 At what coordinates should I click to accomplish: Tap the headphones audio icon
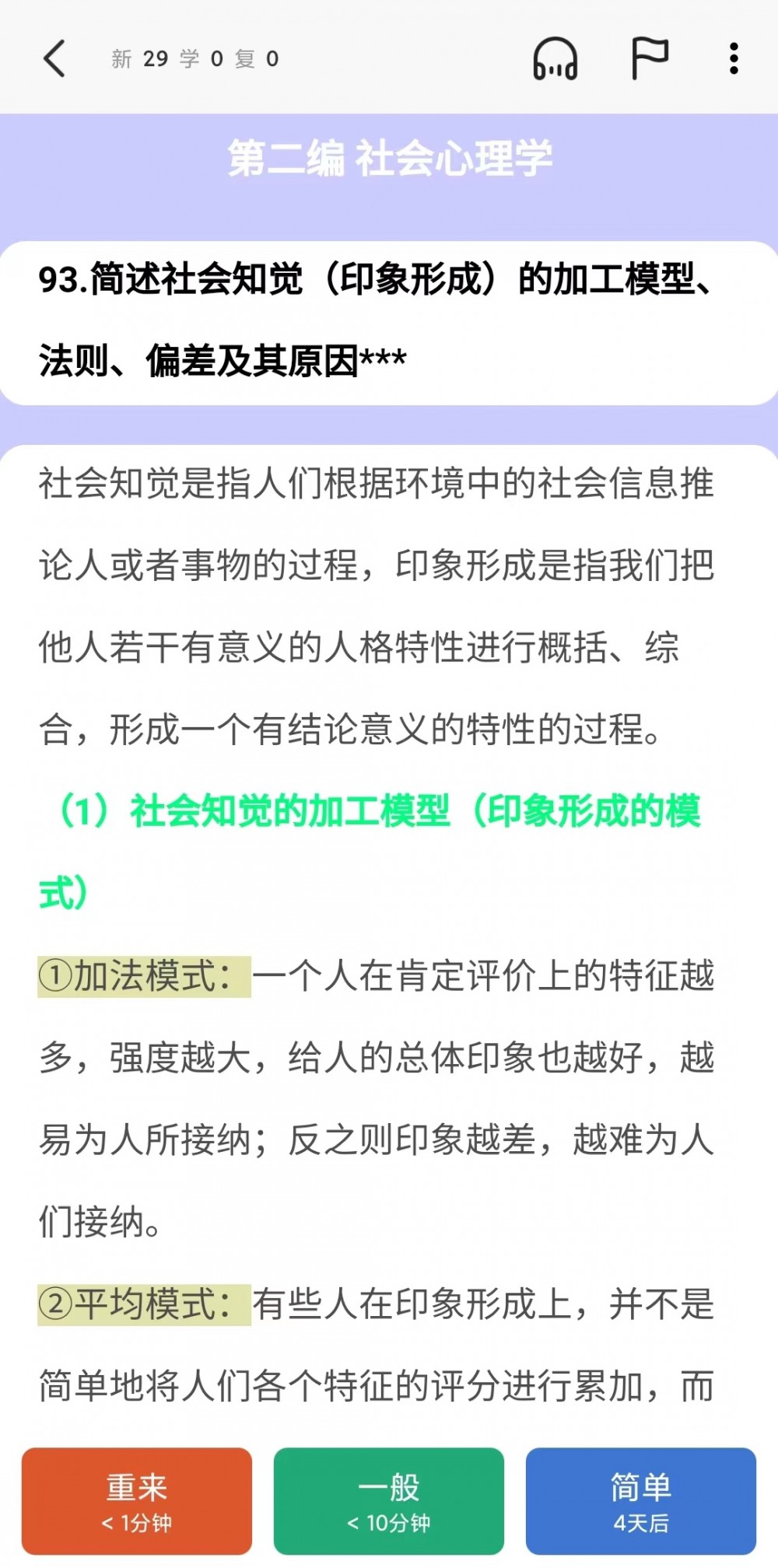coord(555,59)
